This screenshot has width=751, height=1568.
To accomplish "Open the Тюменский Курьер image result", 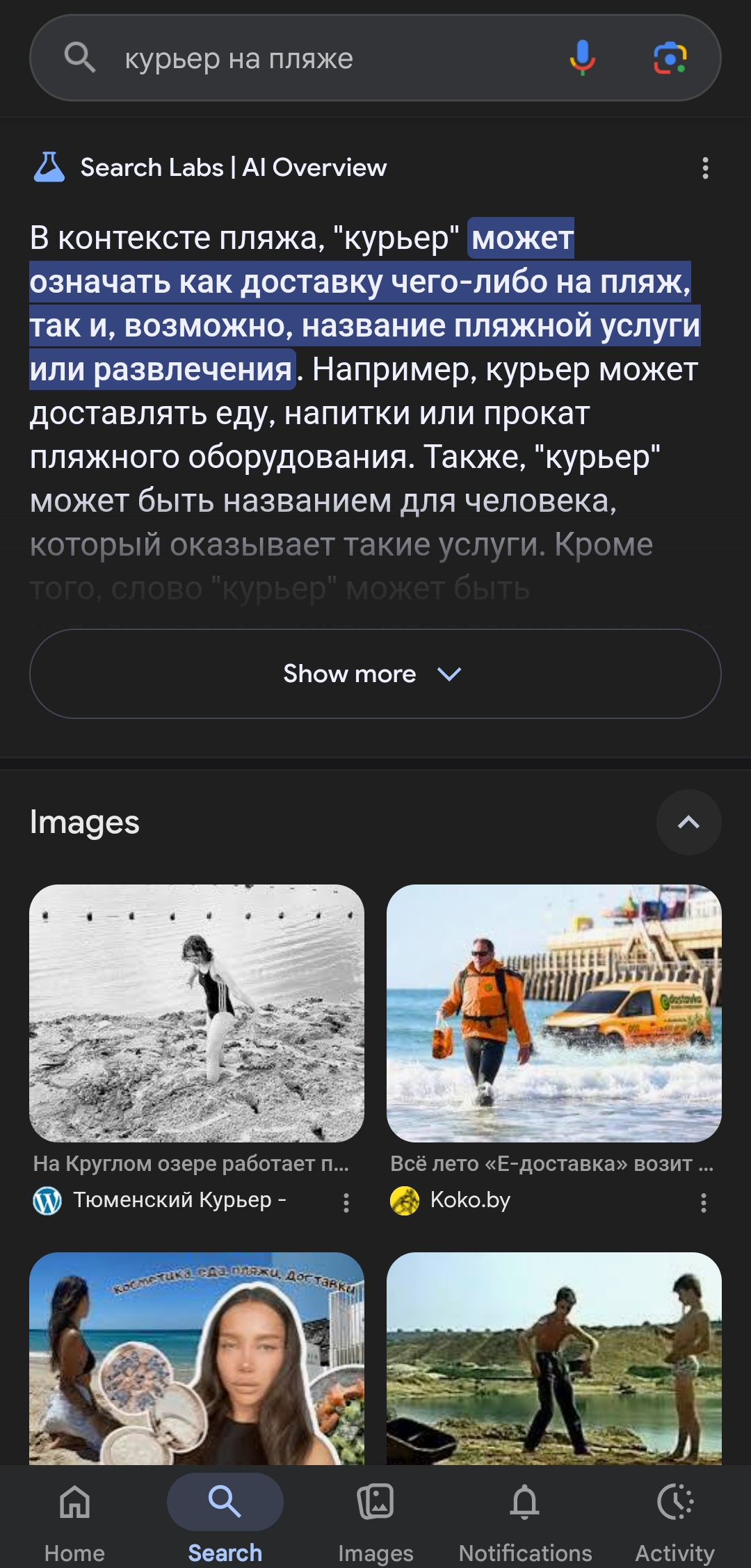I will point(197,1013).
